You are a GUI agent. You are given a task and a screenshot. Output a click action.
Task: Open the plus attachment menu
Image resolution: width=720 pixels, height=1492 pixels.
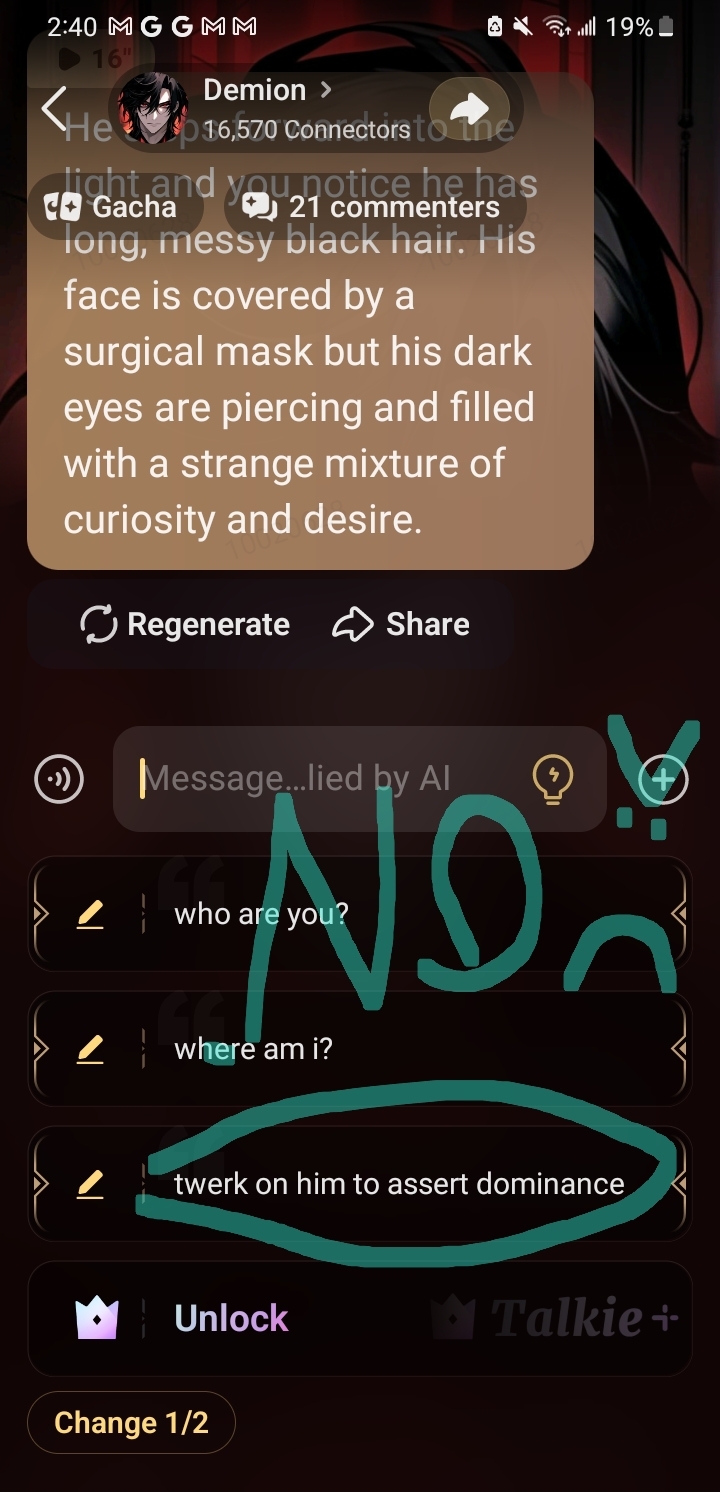(x=664, y=778)
